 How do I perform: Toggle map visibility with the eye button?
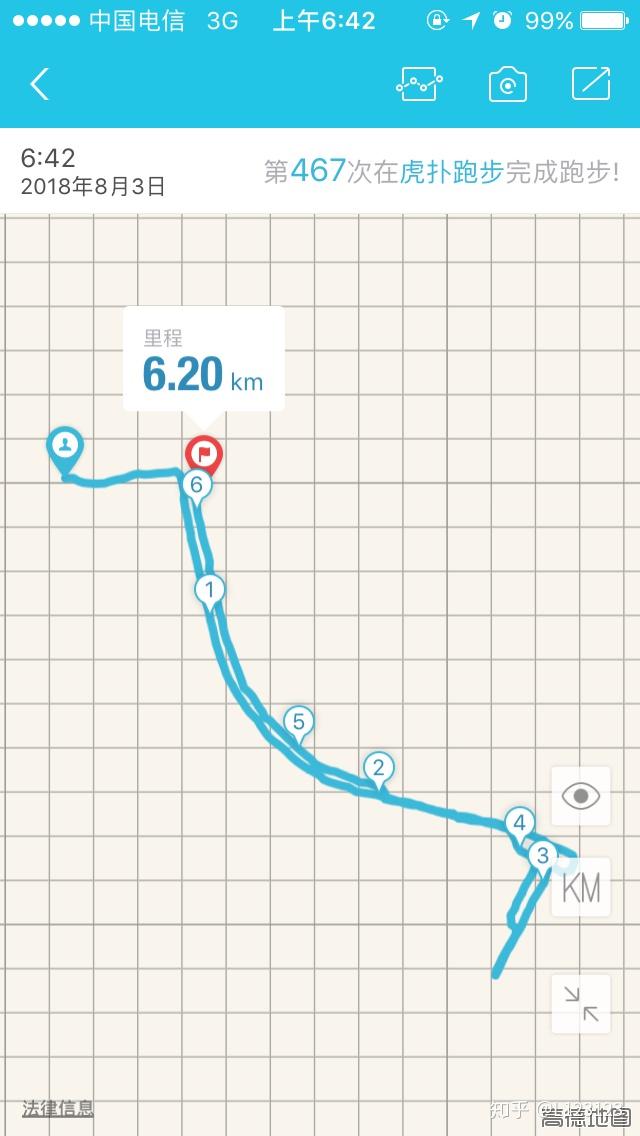click(x=581, y=796)
